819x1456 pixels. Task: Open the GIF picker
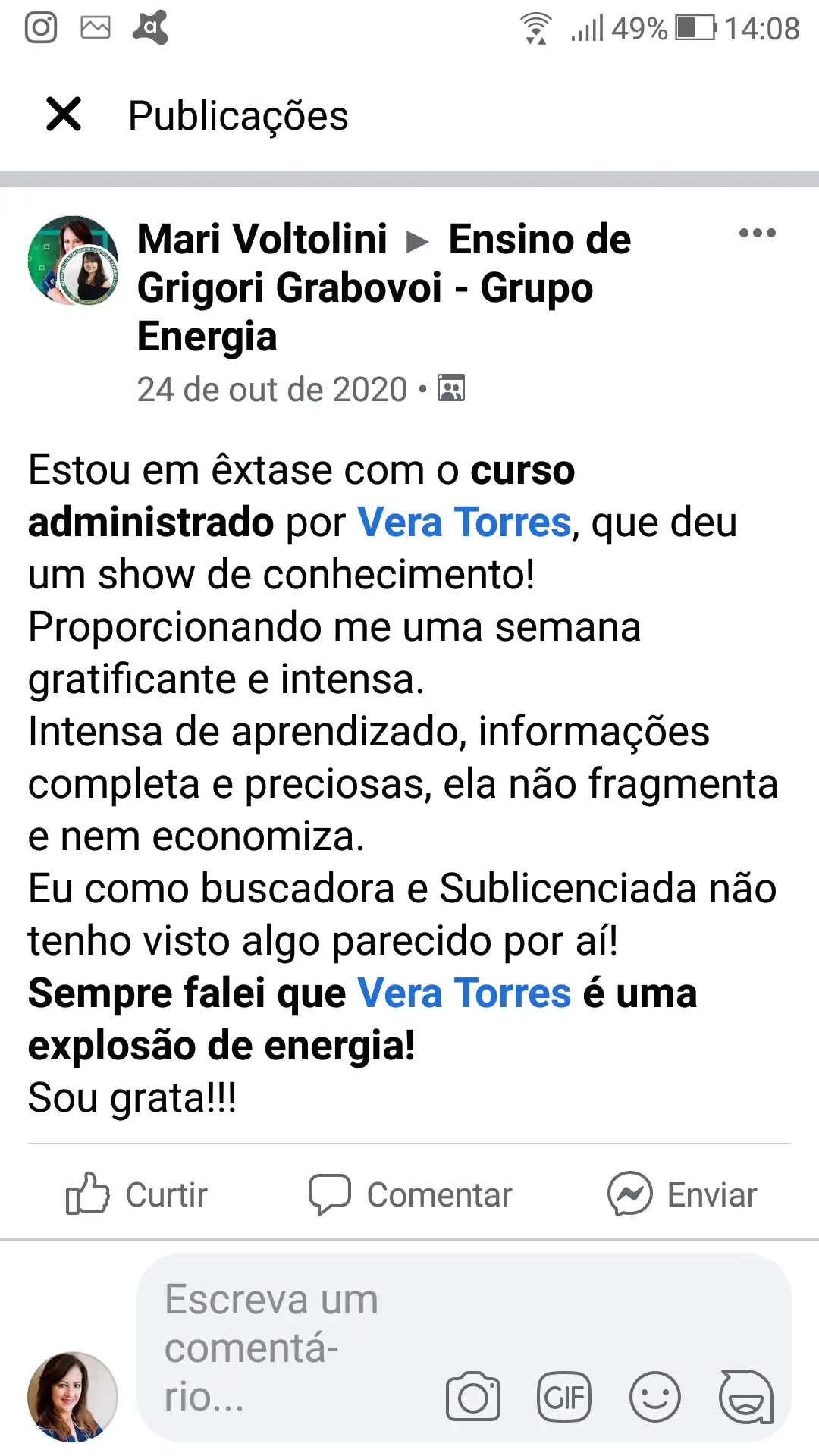pyautogui.click(x=564, y=1397)
